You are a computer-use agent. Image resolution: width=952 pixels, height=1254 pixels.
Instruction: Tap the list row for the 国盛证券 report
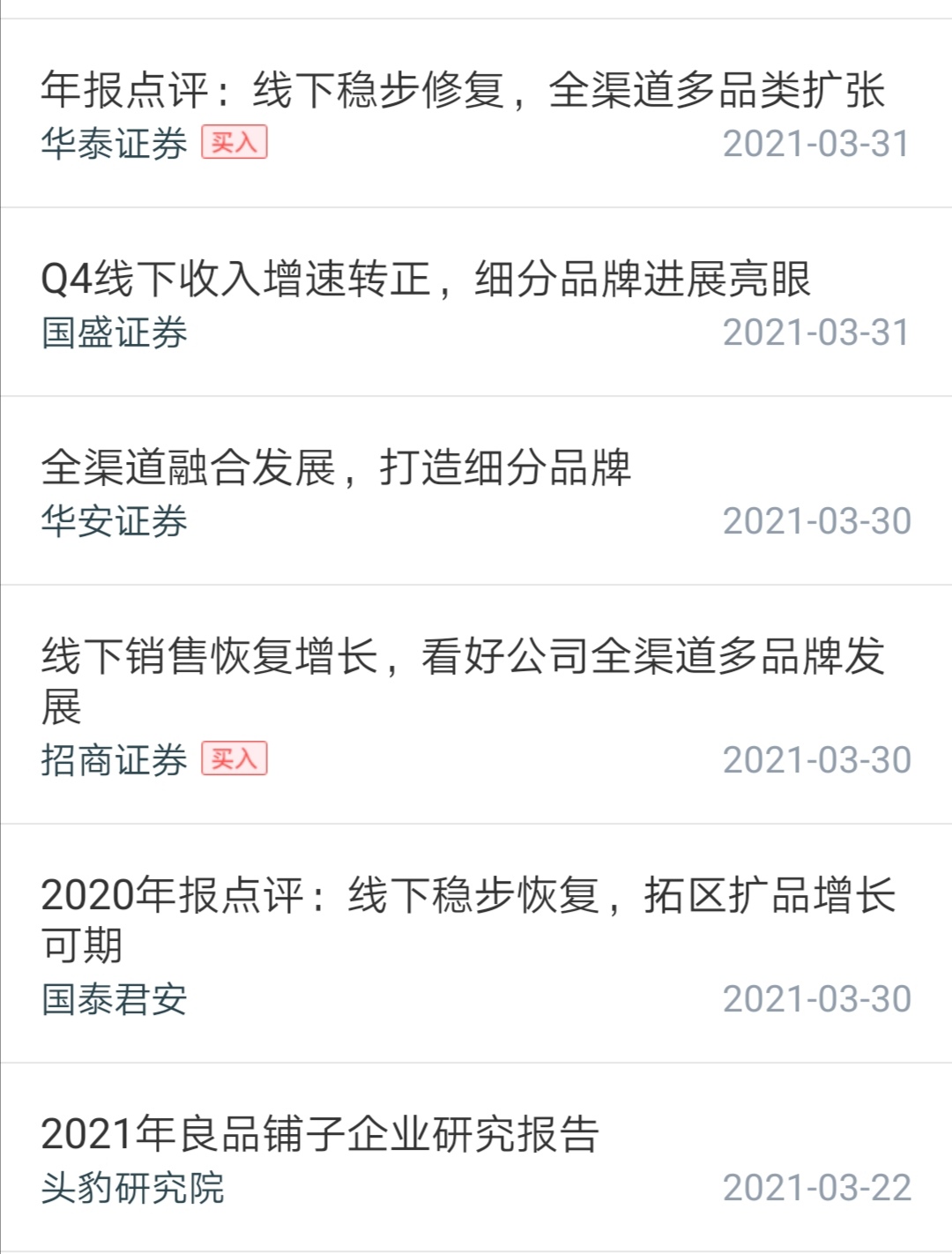pos(476,304)
